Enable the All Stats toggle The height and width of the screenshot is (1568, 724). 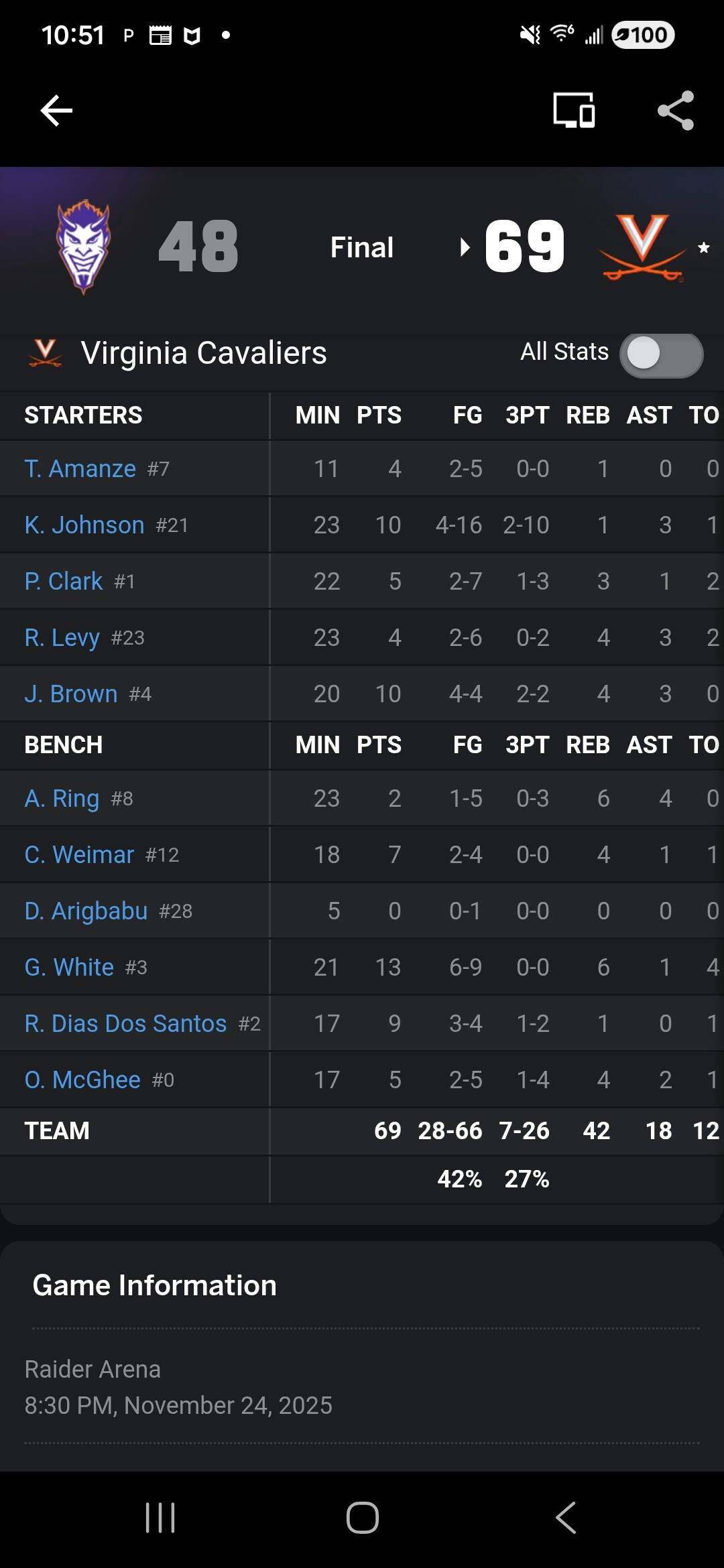point(661,353)
